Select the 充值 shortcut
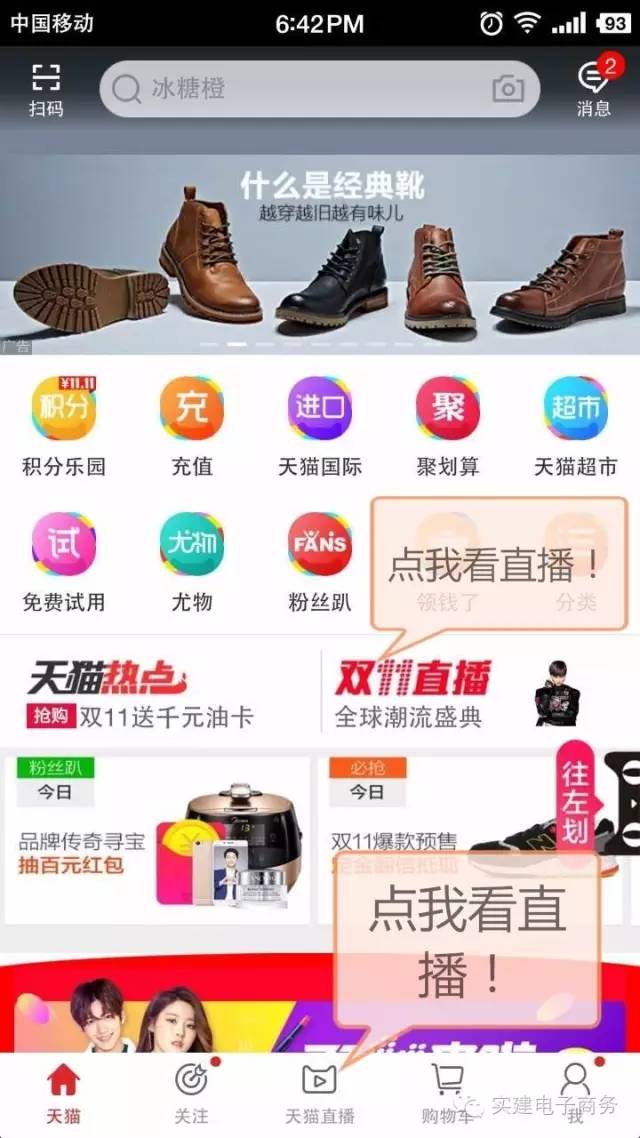This screenshot has height=1138, width=640. click(x=192, y=427)
